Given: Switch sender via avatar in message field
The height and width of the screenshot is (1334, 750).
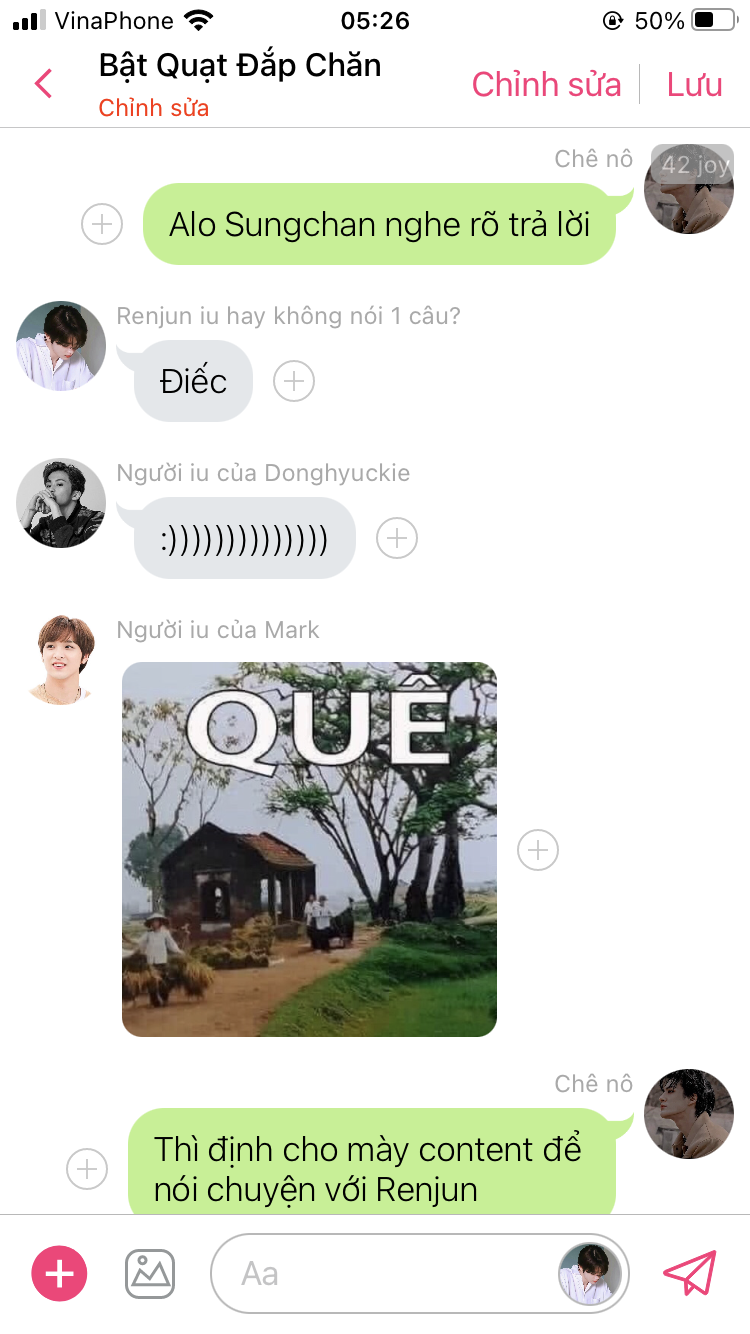Looking at the screenshot, I should point(590,1274).
